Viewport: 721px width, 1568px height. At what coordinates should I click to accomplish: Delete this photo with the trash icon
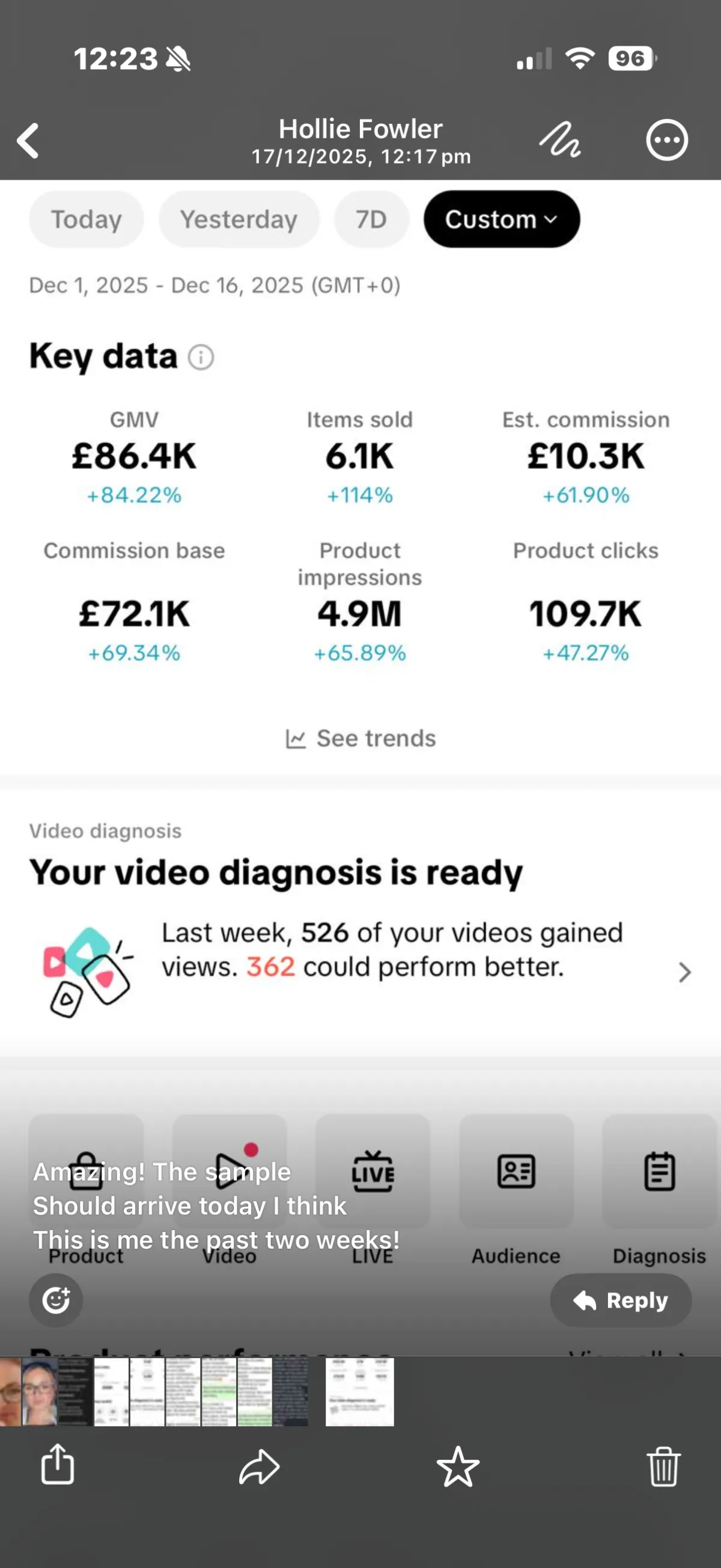coord(663,1466)
